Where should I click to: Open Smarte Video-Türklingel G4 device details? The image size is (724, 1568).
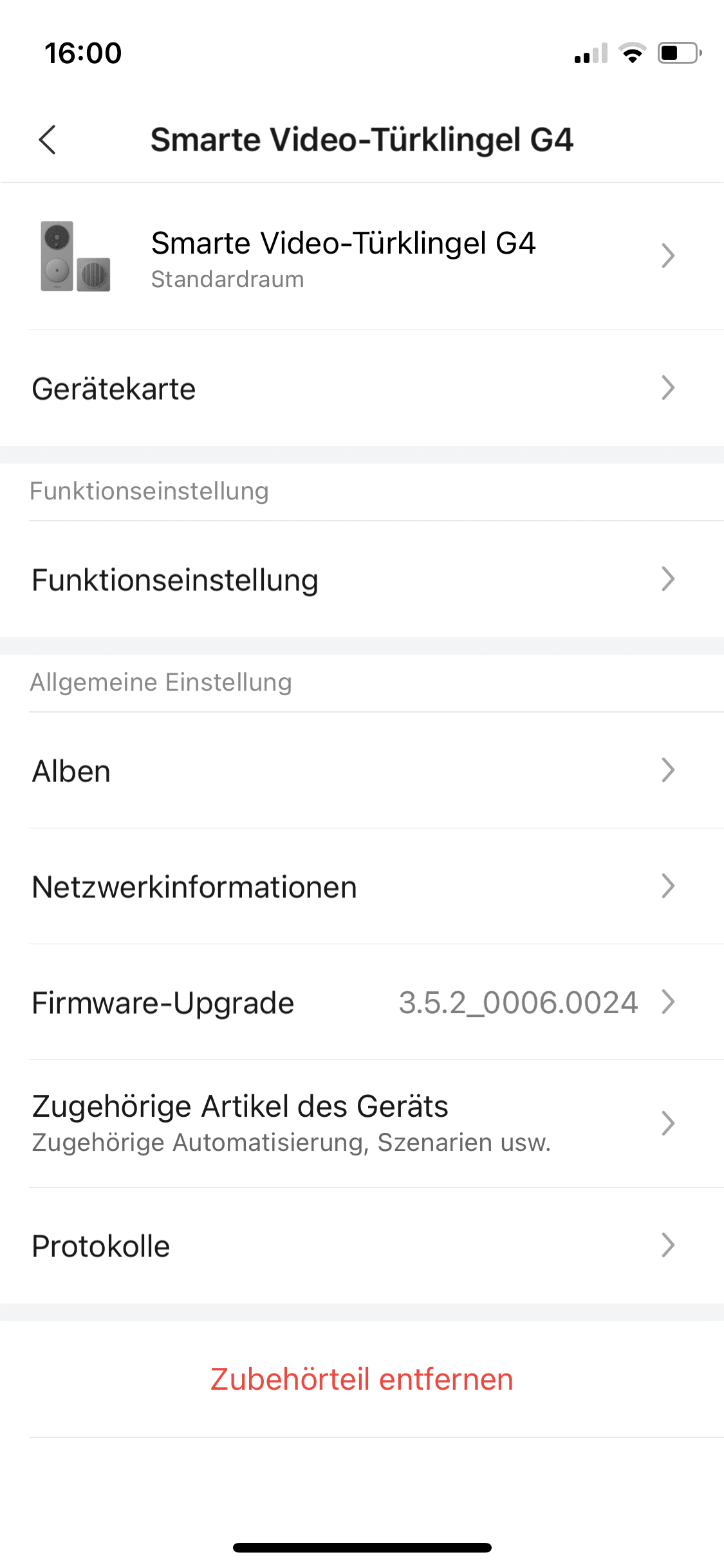[x=360, y=257]
